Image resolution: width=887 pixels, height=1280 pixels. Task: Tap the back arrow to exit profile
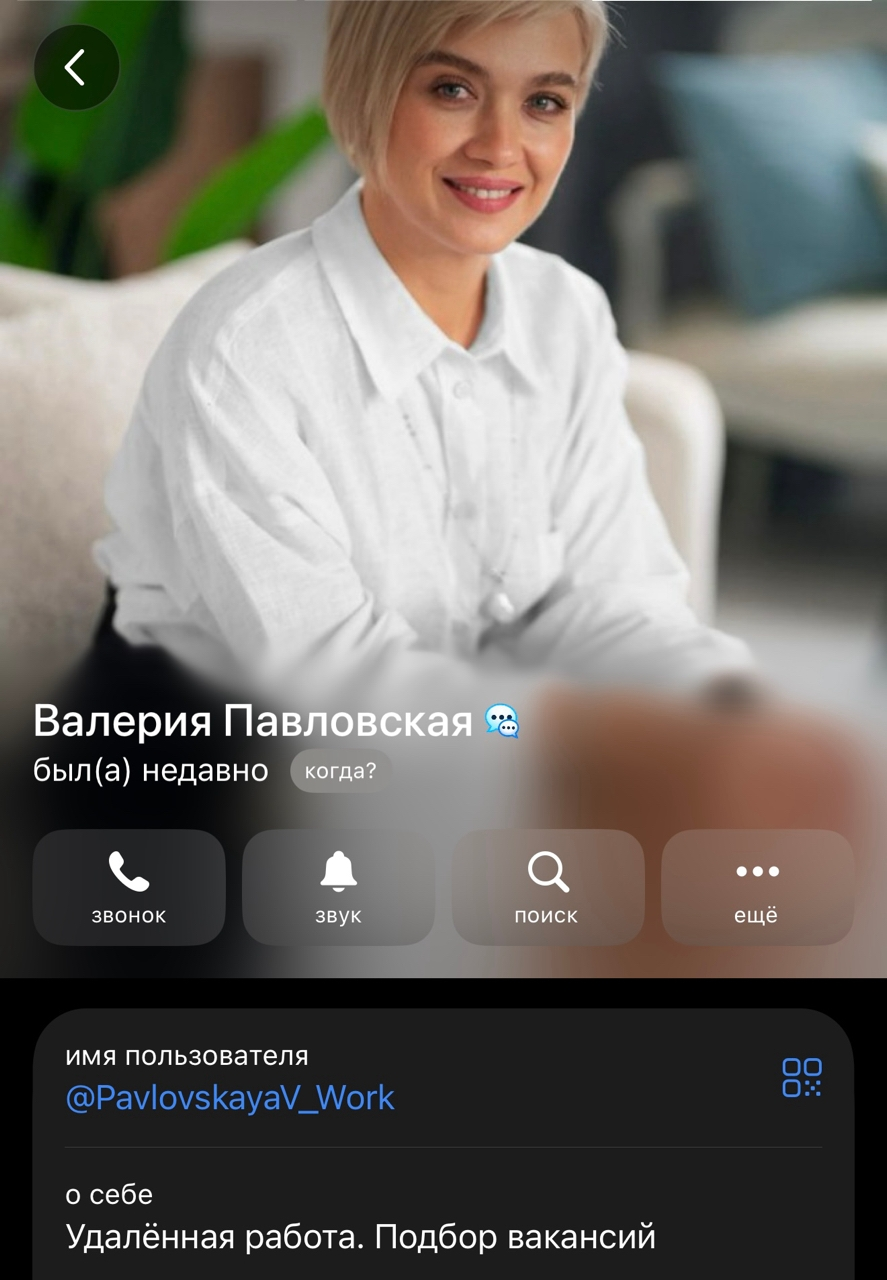pos(77,67)
